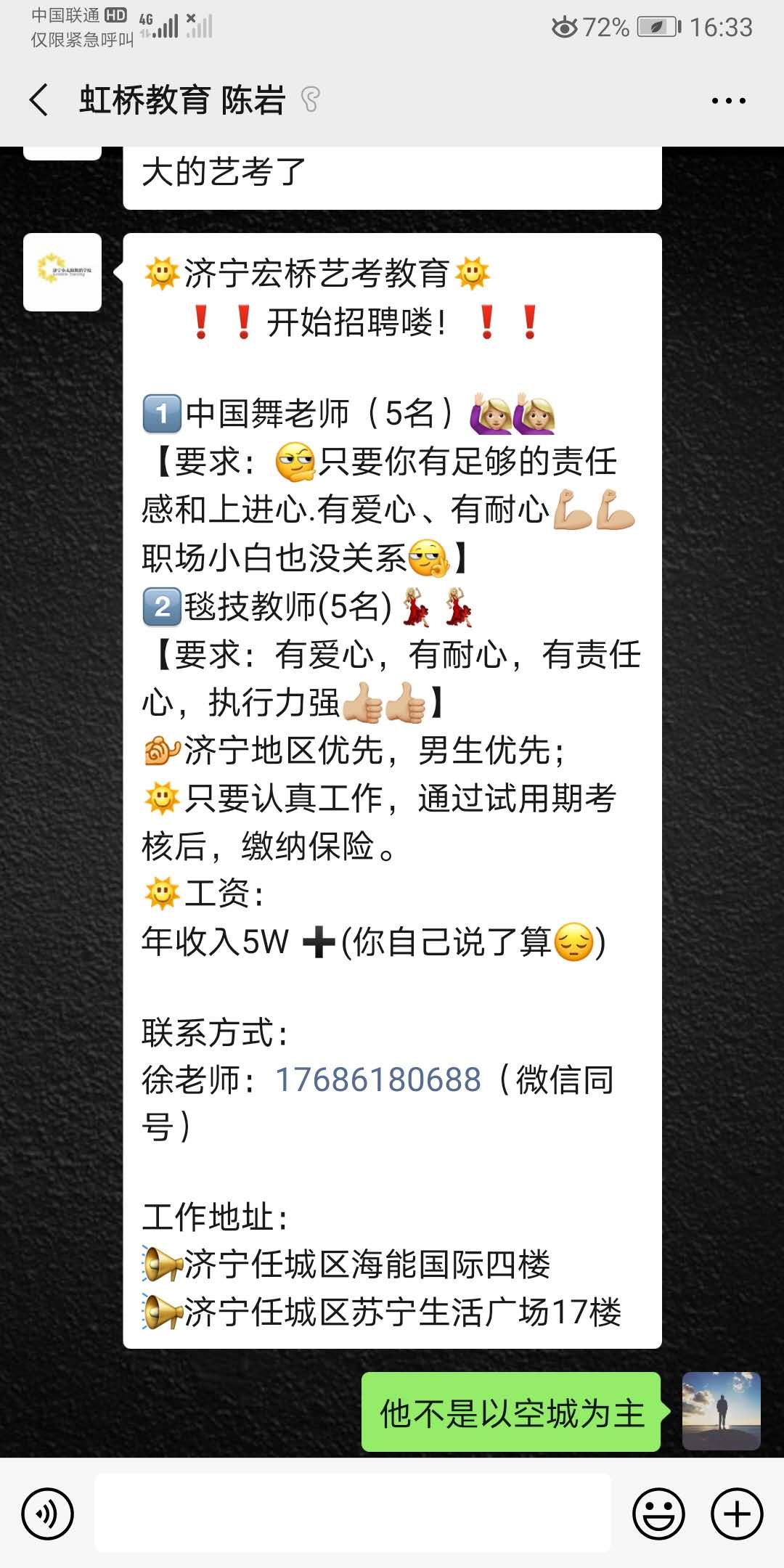Focus the message text field
Screen dimensions: 784x1568
(x=353, y=1514)
